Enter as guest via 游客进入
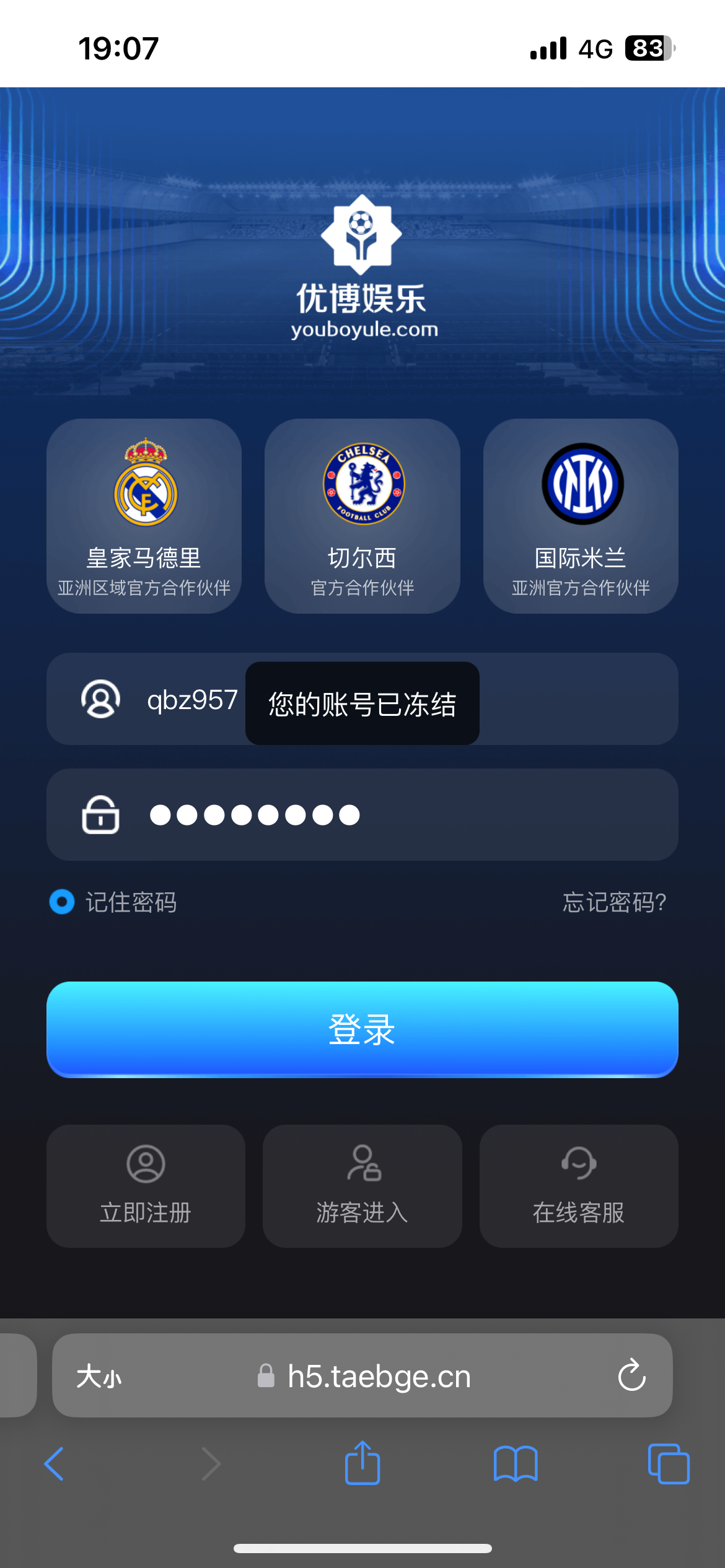 pos(362,1185)
